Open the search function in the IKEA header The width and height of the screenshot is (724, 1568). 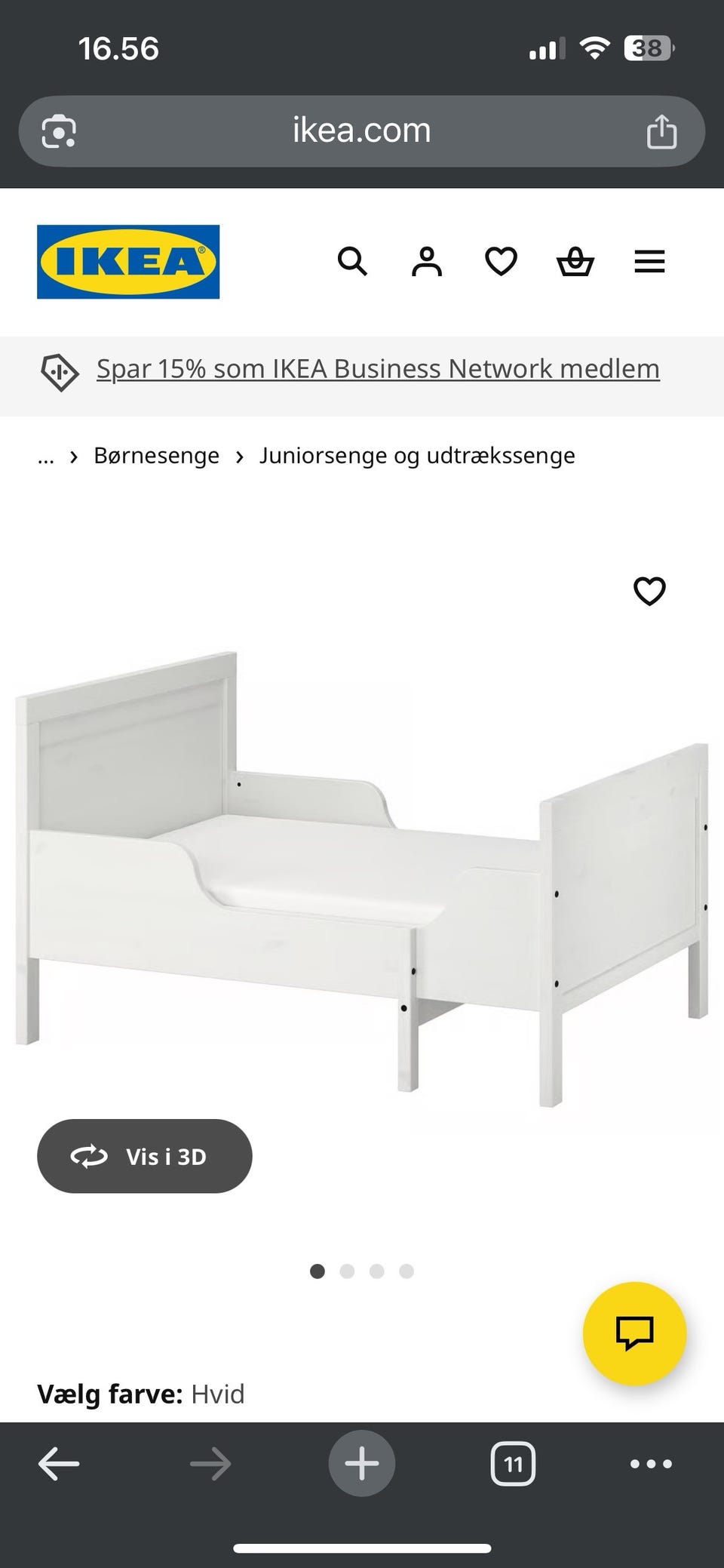[x=352, y=261]
